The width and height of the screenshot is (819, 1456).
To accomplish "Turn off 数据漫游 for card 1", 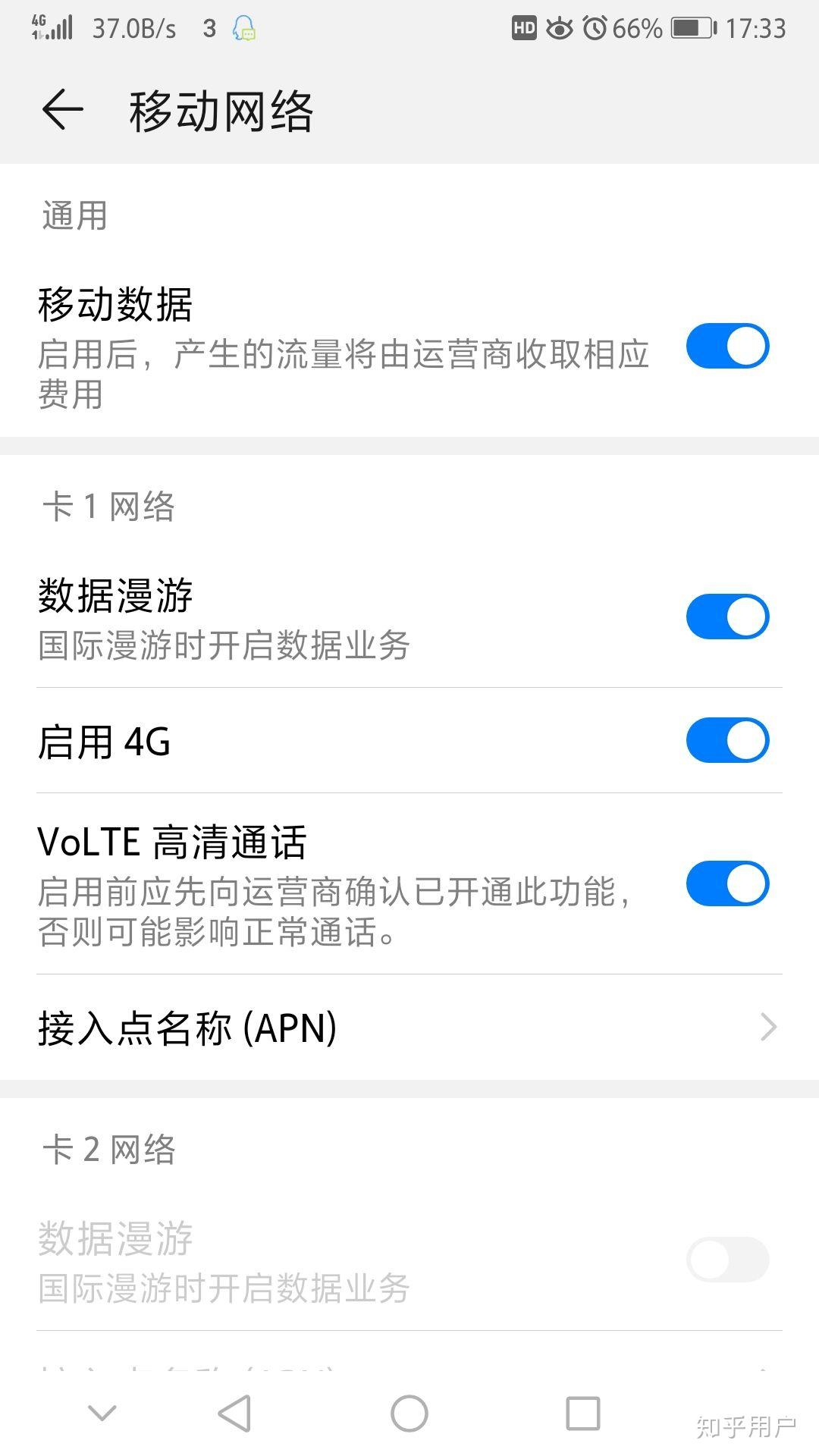I will [727, 616].
